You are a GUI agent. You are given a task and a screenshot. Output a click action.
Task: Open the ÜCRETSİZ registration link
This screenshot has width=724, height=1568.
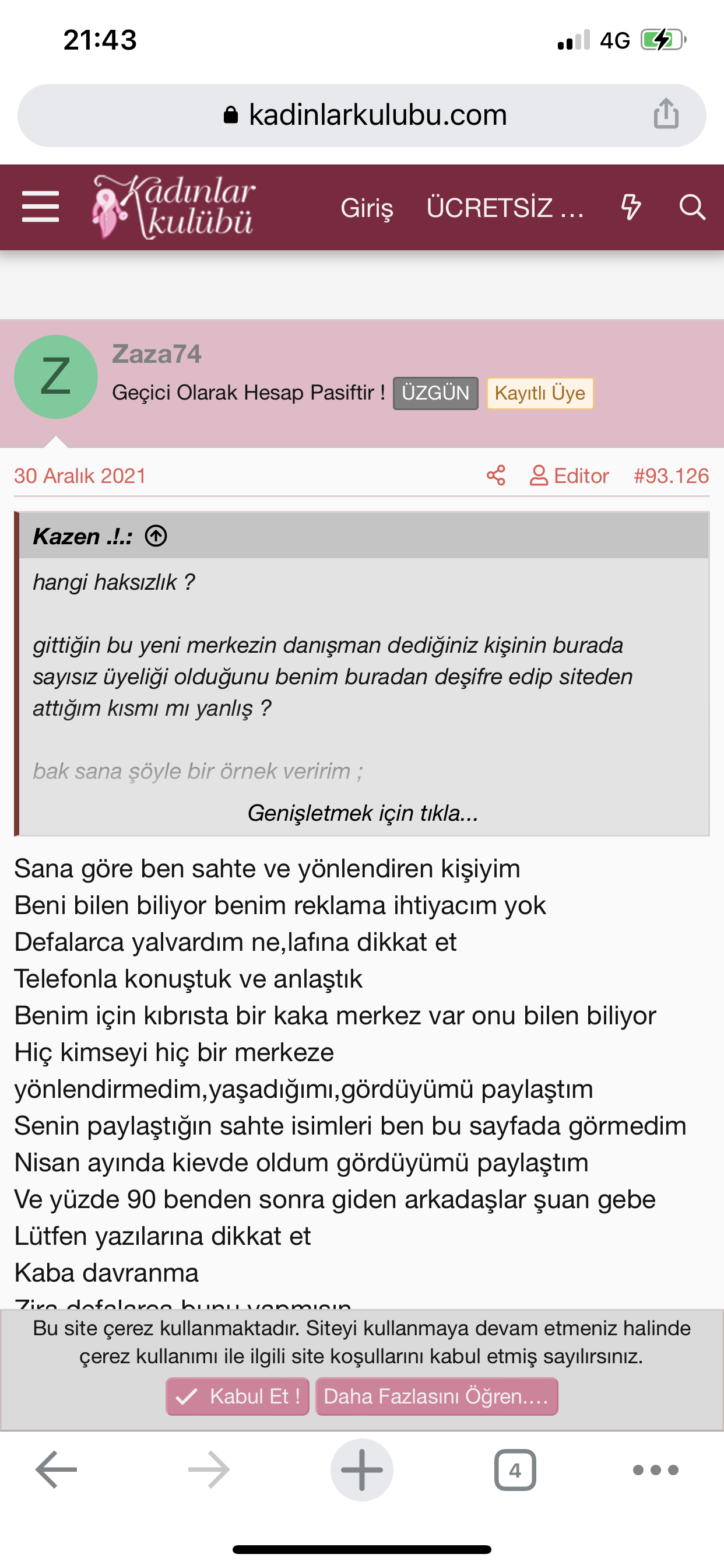(x=504, y=208)
